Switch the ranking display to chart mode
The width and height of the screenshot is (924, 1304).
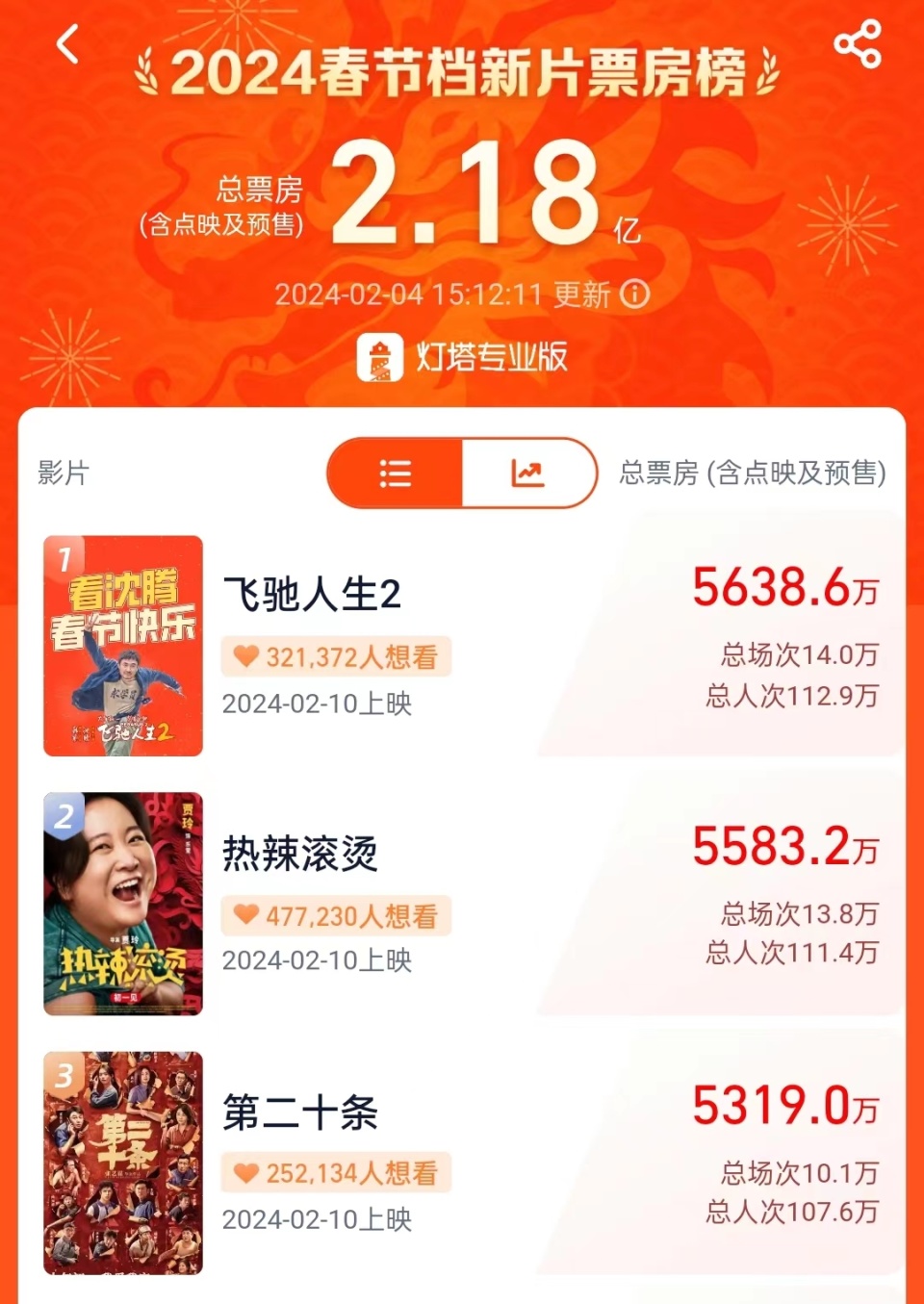[x=527, y=473]
